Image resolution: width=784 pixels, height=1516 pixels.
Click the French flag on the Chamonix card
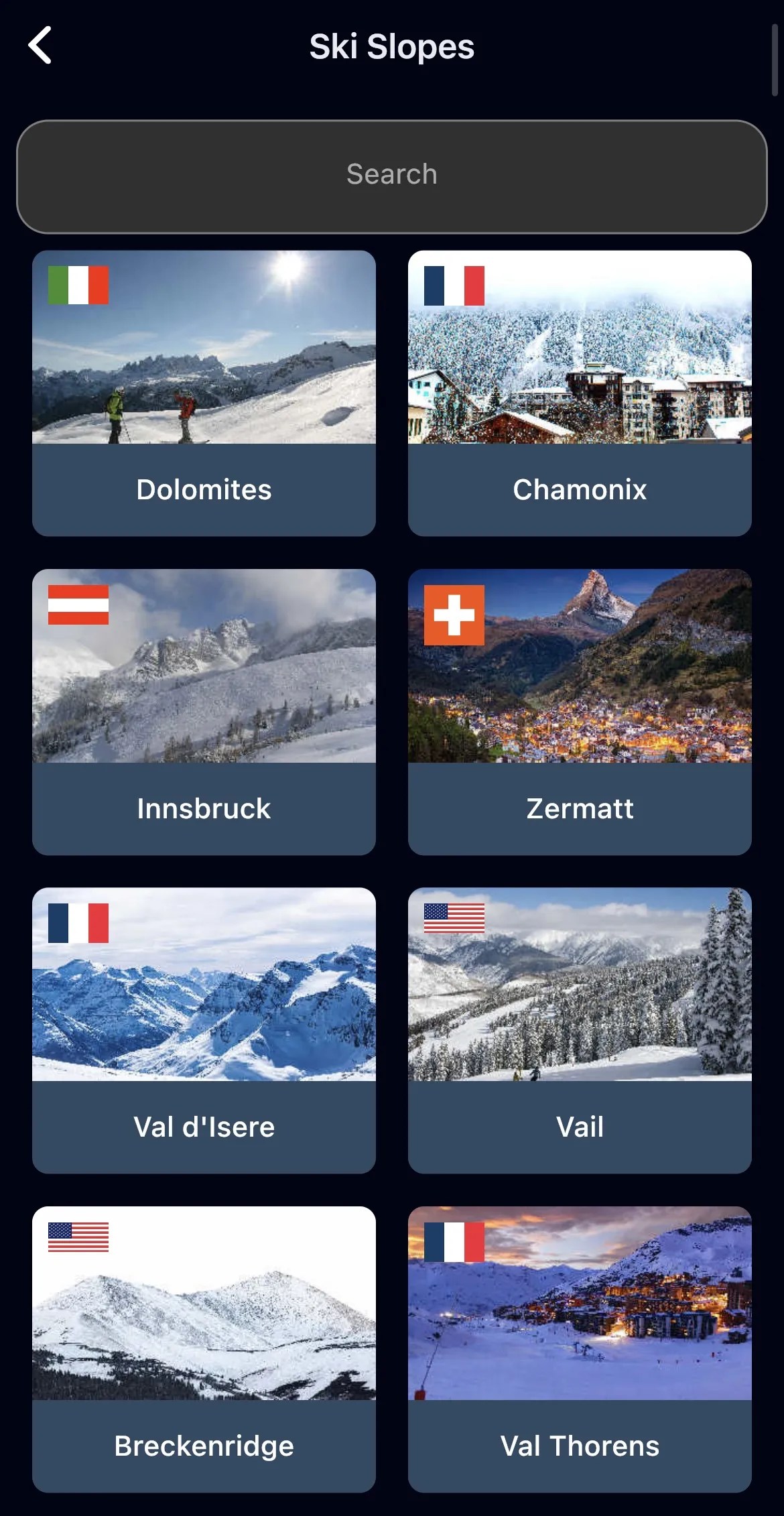coord(456,285)
